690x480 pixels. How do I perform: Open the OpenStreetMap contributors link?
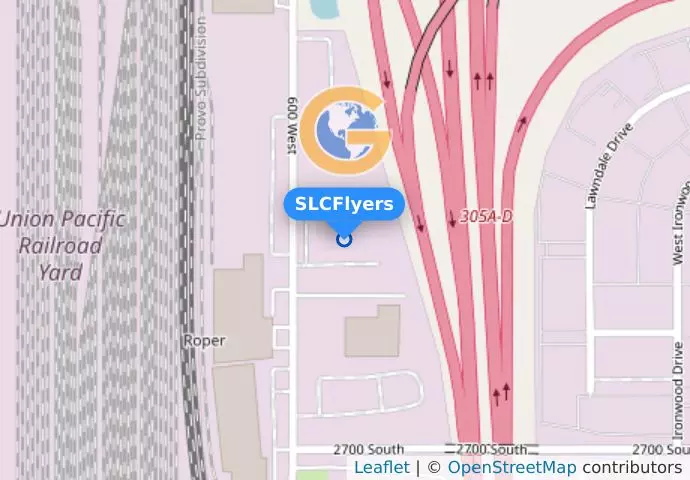[511, 468]
